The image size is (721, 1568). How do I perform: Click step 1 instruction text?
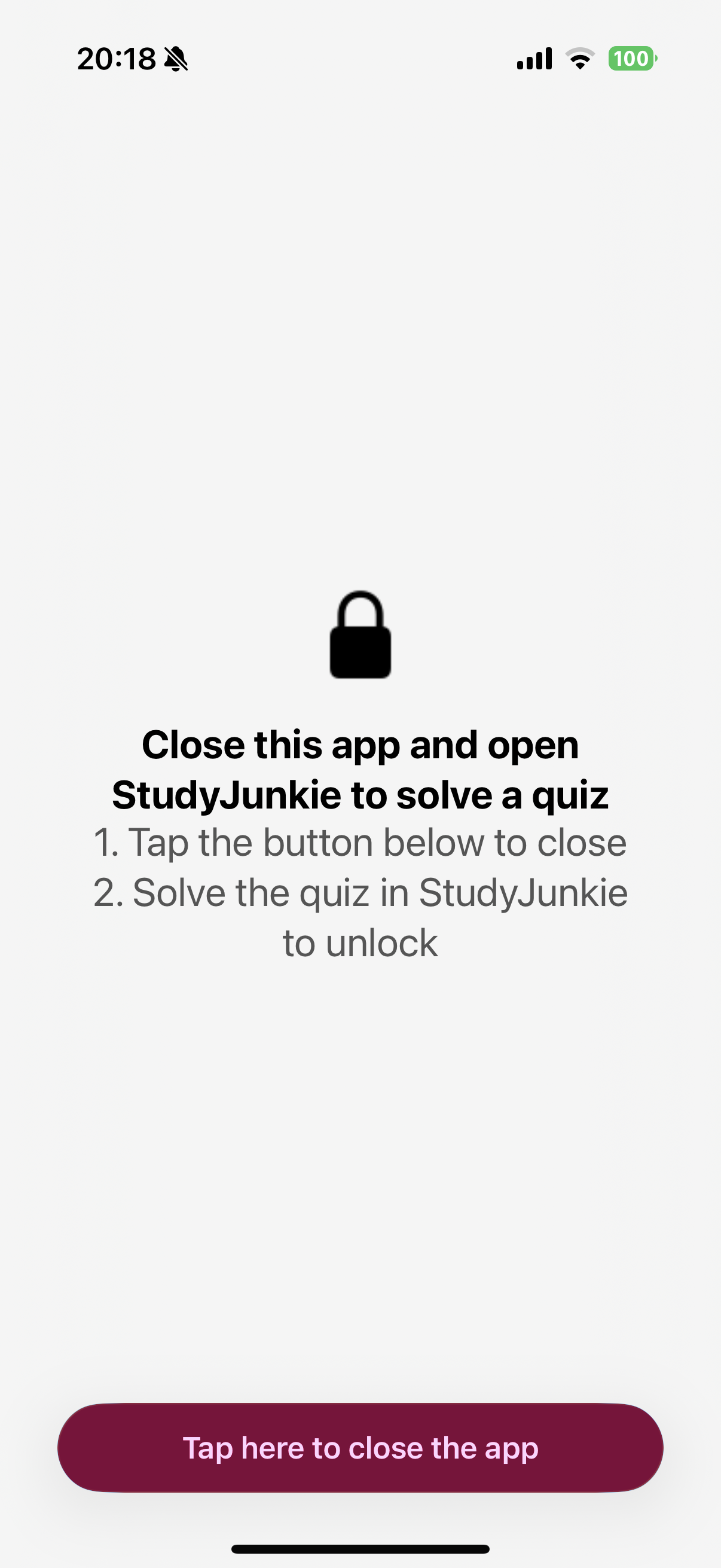[x=360, y=843]
